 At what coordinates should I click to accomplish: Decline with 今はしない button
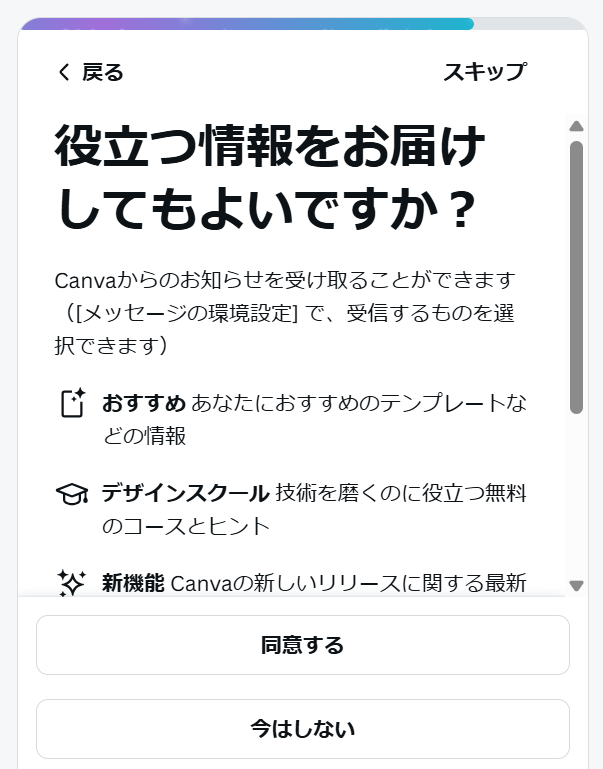[x=302, y=729]
